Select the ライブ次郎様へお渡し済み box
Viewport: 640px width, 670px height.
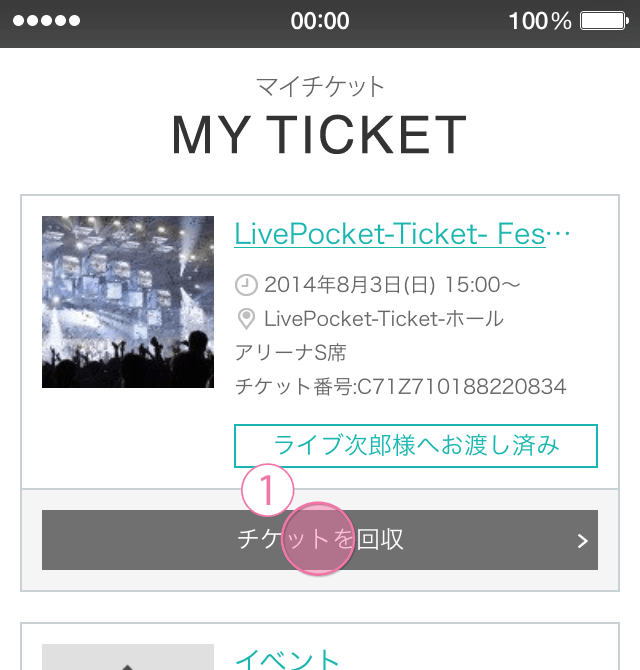pyautogui.click(x=416, y=446)
